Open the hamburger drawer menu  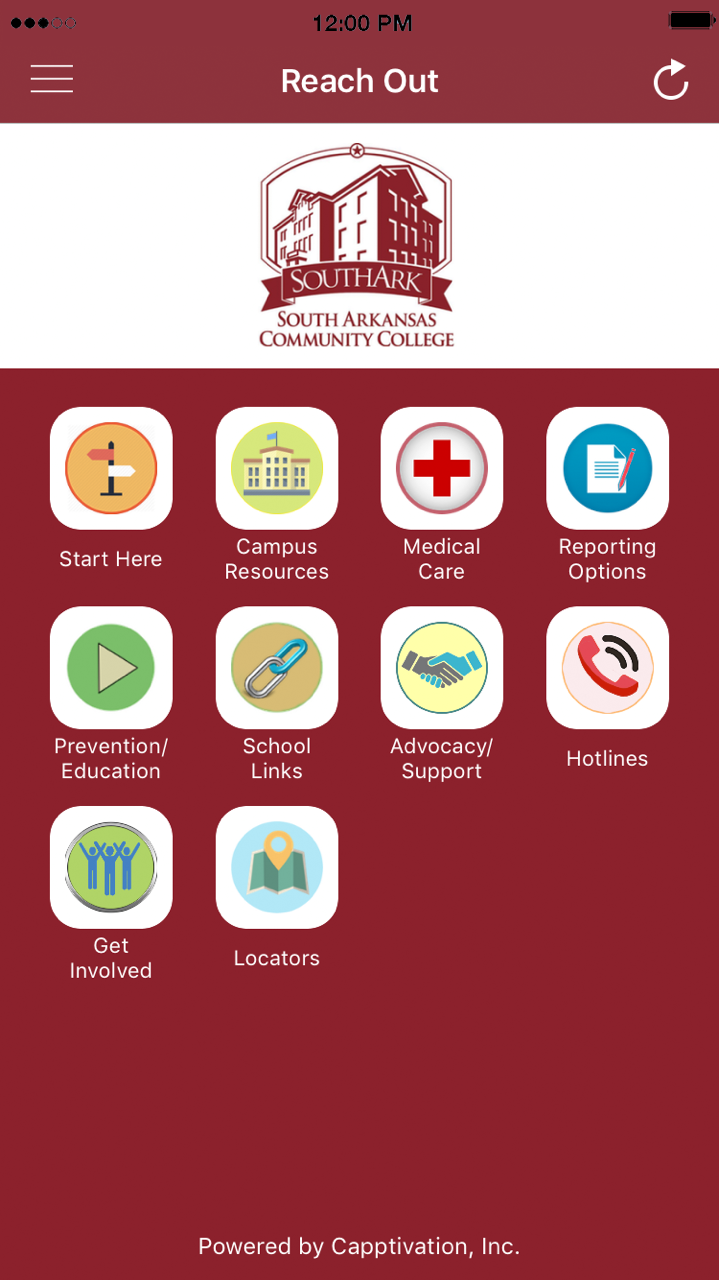coord(51,80)
